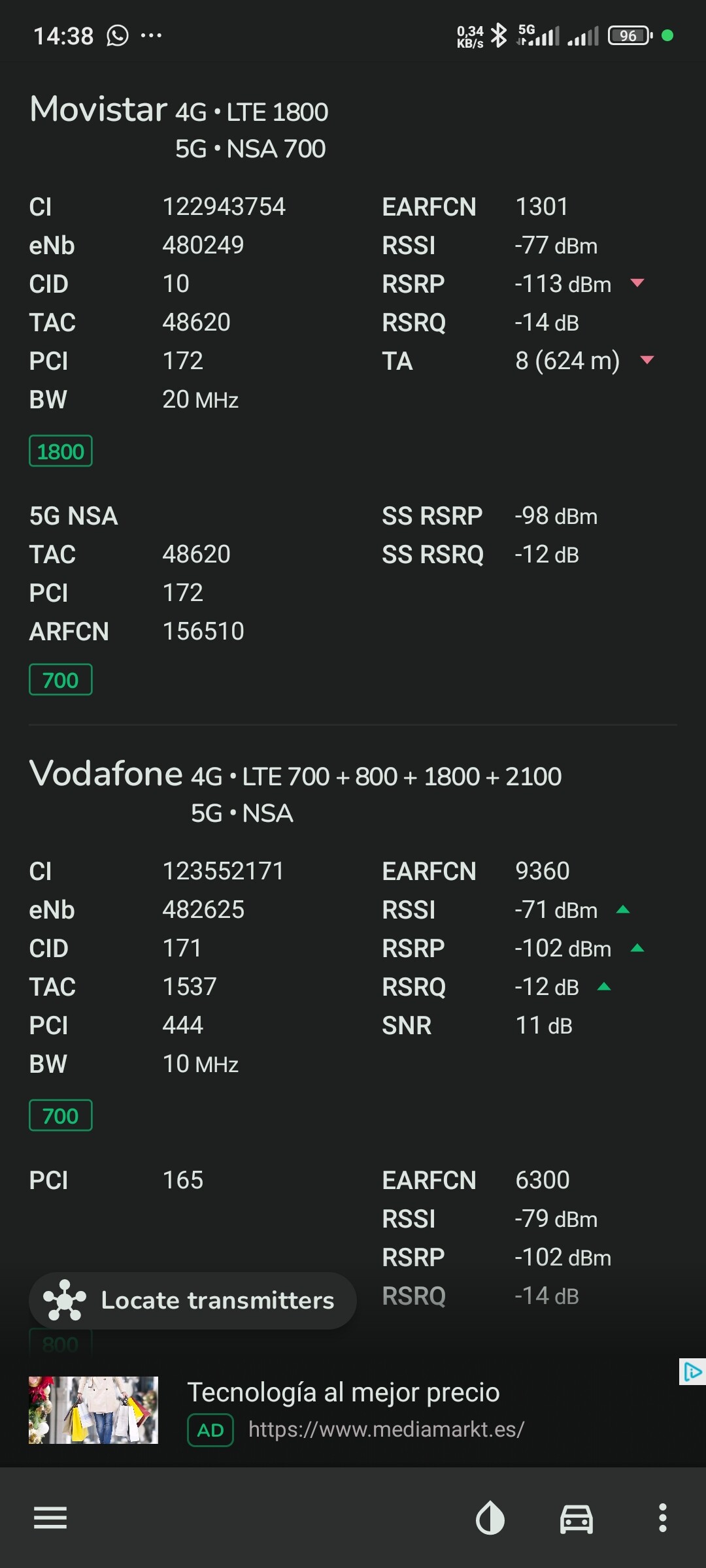Select the 700 band chip under 5G NSA

tap(61, 679)
